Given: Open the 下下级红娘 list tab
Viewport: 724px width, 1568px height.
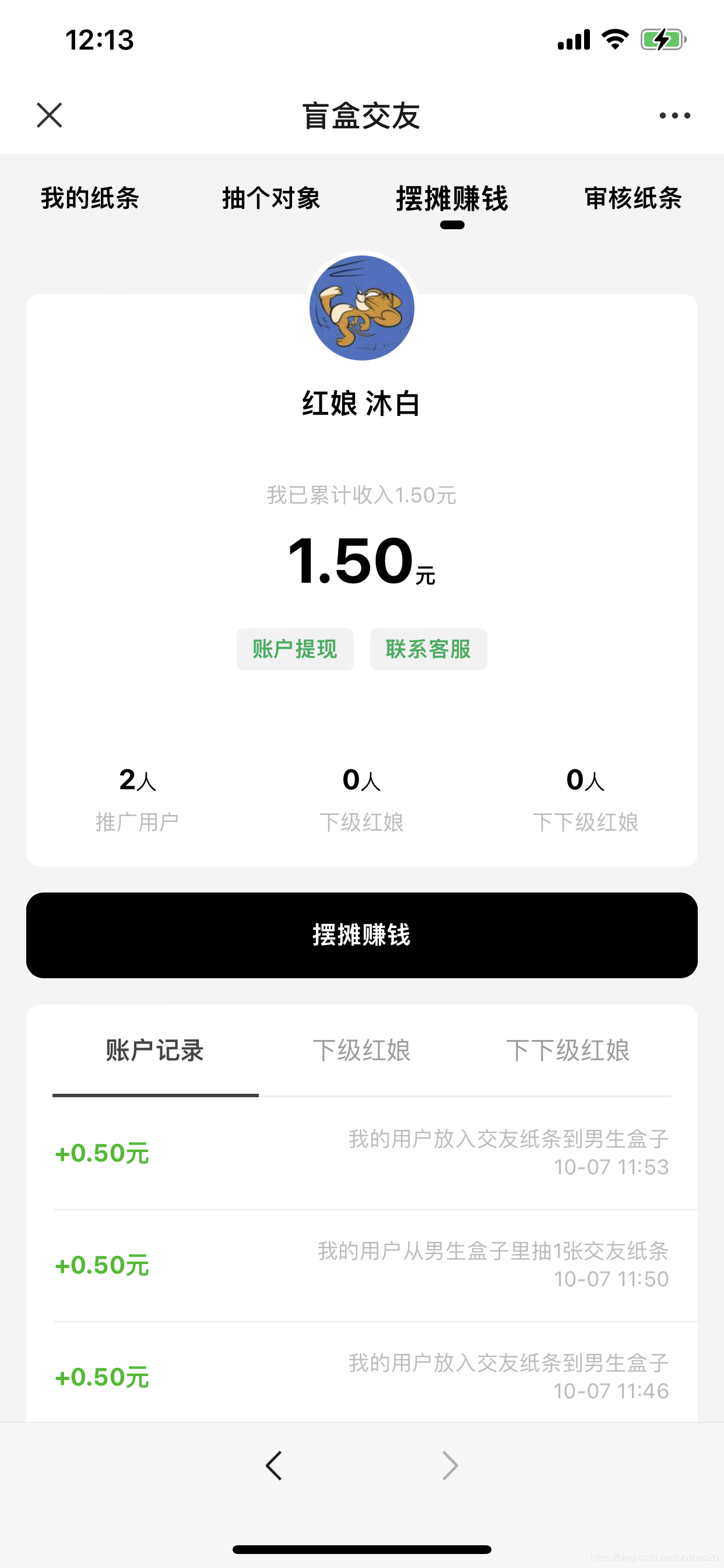Looking at the screenshot, I should tap(568, 1051).
